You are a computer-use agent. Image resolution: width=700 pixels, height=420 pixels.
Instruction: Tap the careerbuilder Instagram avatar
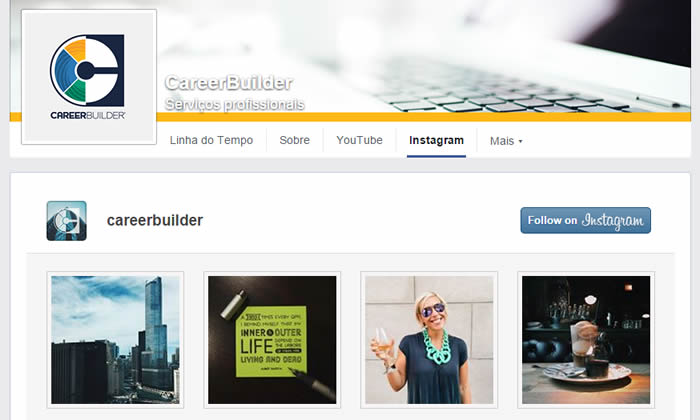click(66, 220)
